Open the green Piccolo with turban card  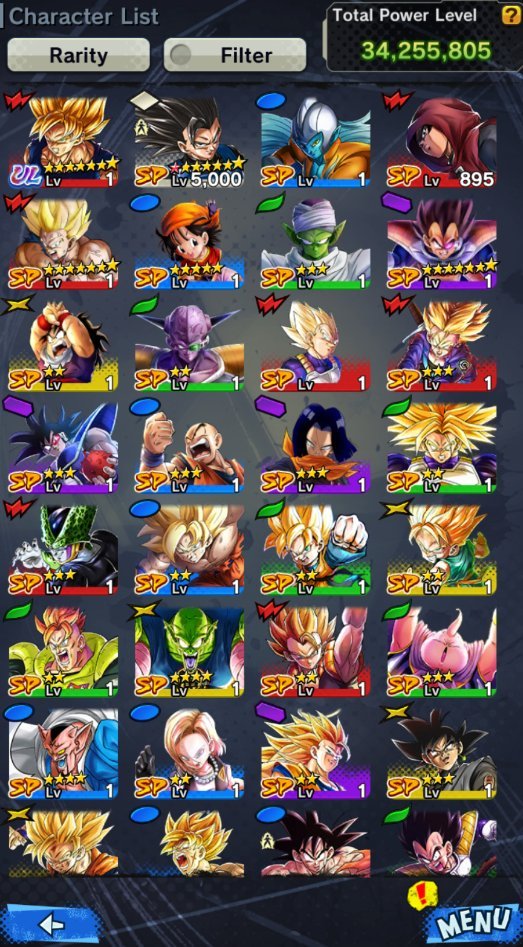315,243
